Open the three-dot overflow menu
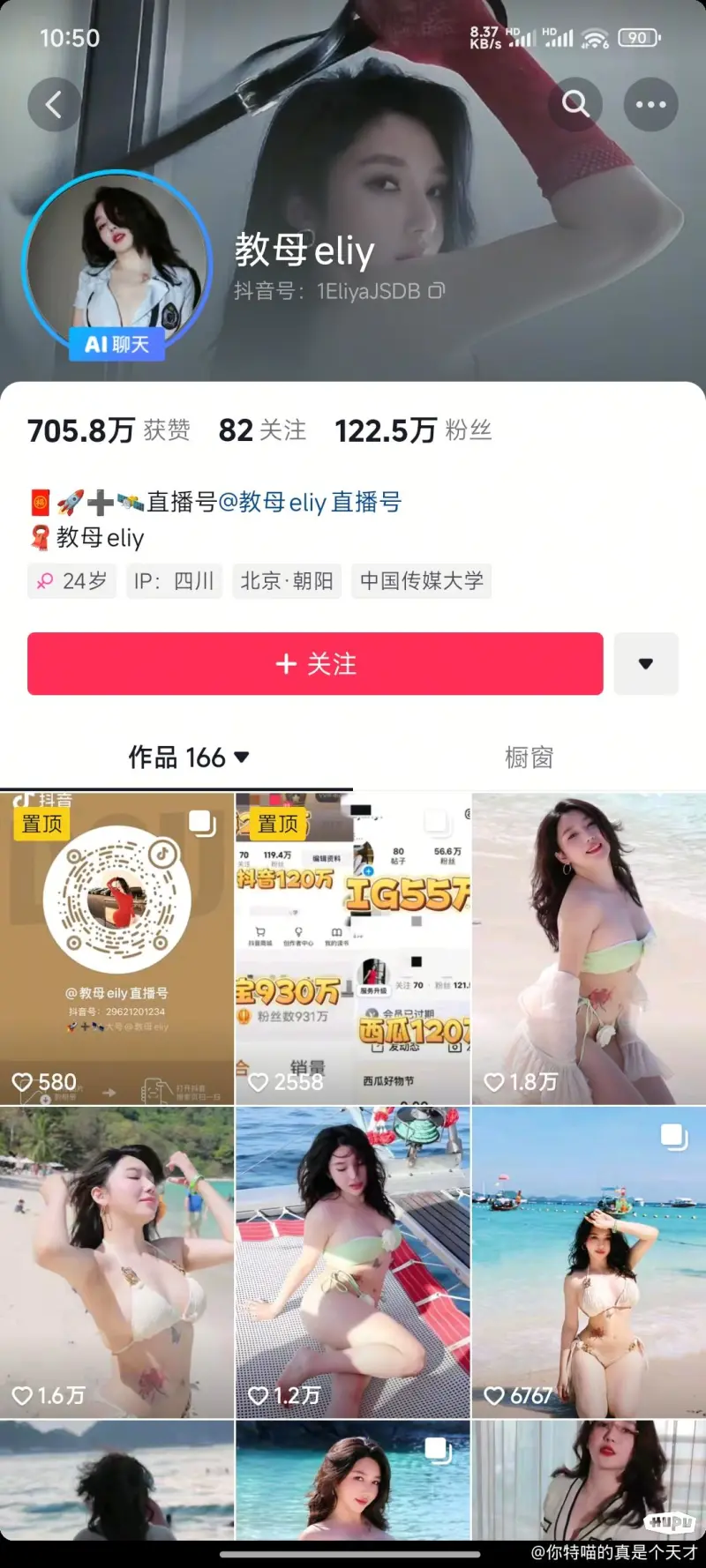The height and width of the screenshot is (1568, 706). [x=650, y=105]
